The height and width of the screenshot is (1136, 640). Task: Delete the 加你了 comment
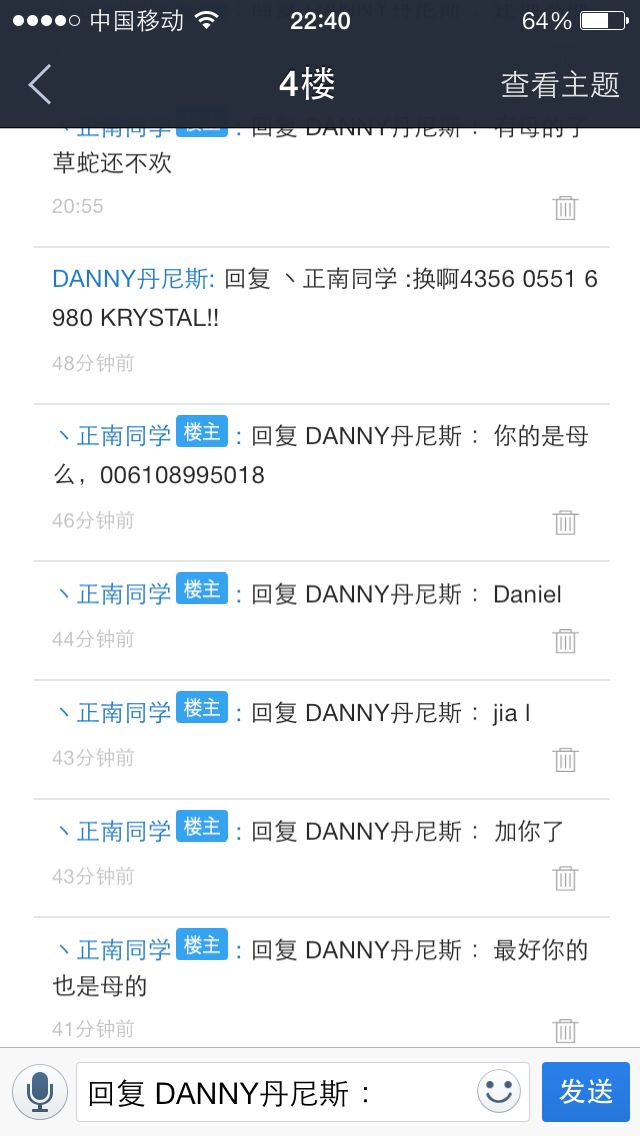(565, 878)
